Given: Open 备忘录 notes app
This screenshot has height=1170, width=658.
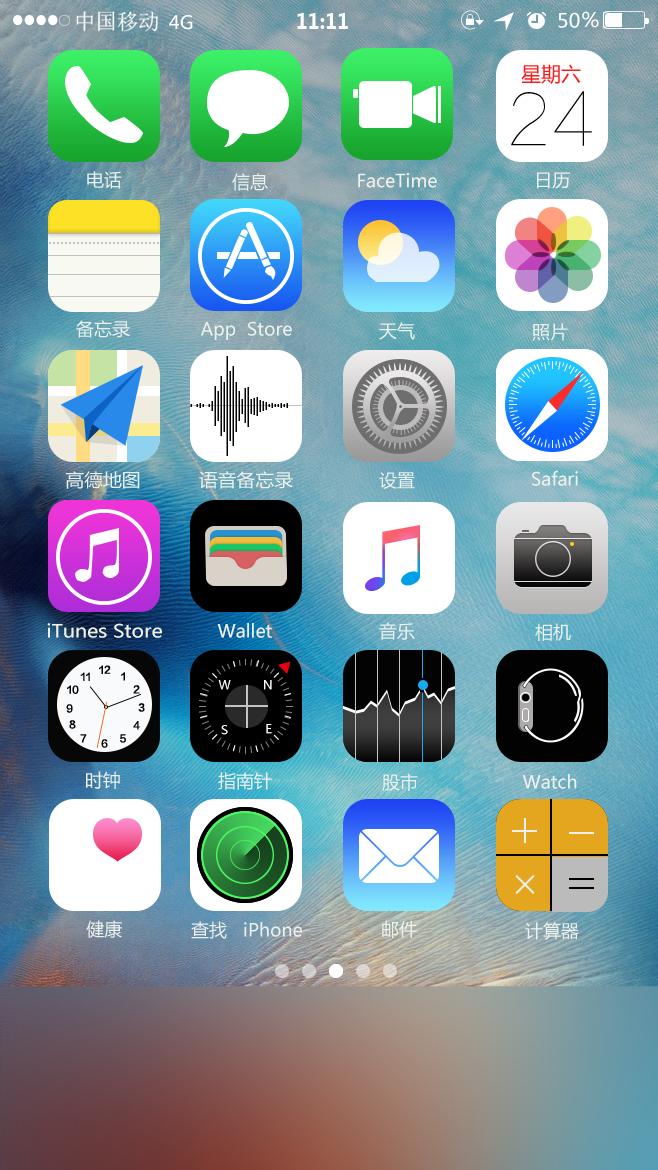Looking at the screenshot, I should tap(104, 256).
